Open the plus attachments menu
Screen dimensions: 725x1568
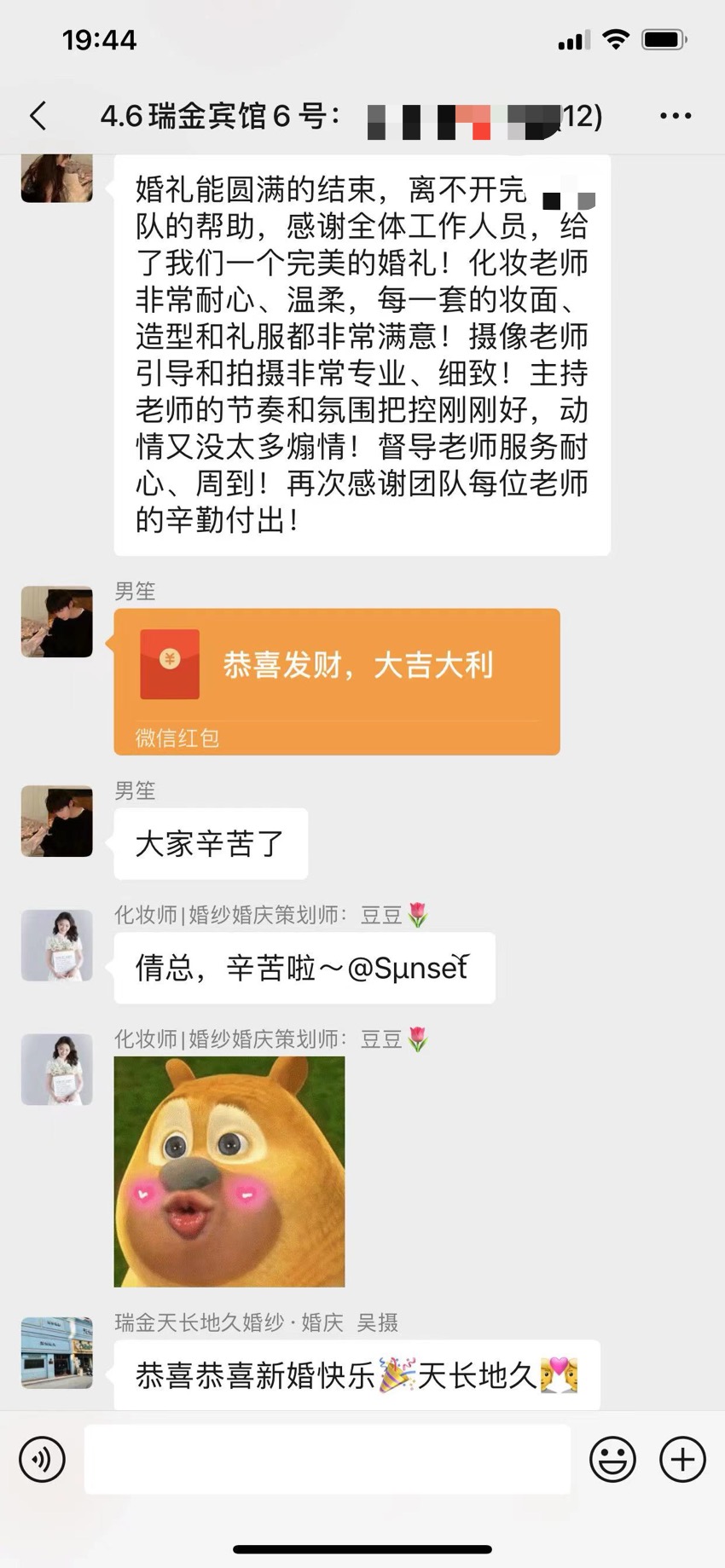[x=682, y=1459]
